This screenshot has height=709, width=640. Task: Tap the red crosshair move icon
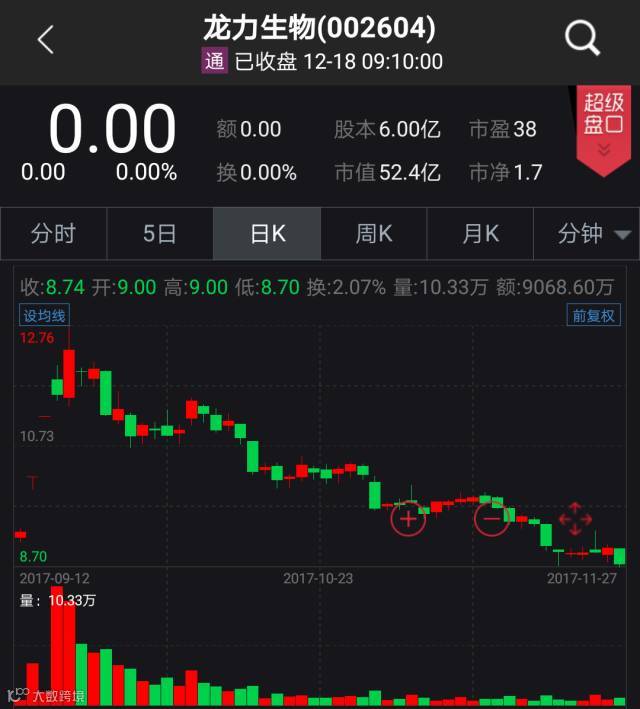click(575, 518)
